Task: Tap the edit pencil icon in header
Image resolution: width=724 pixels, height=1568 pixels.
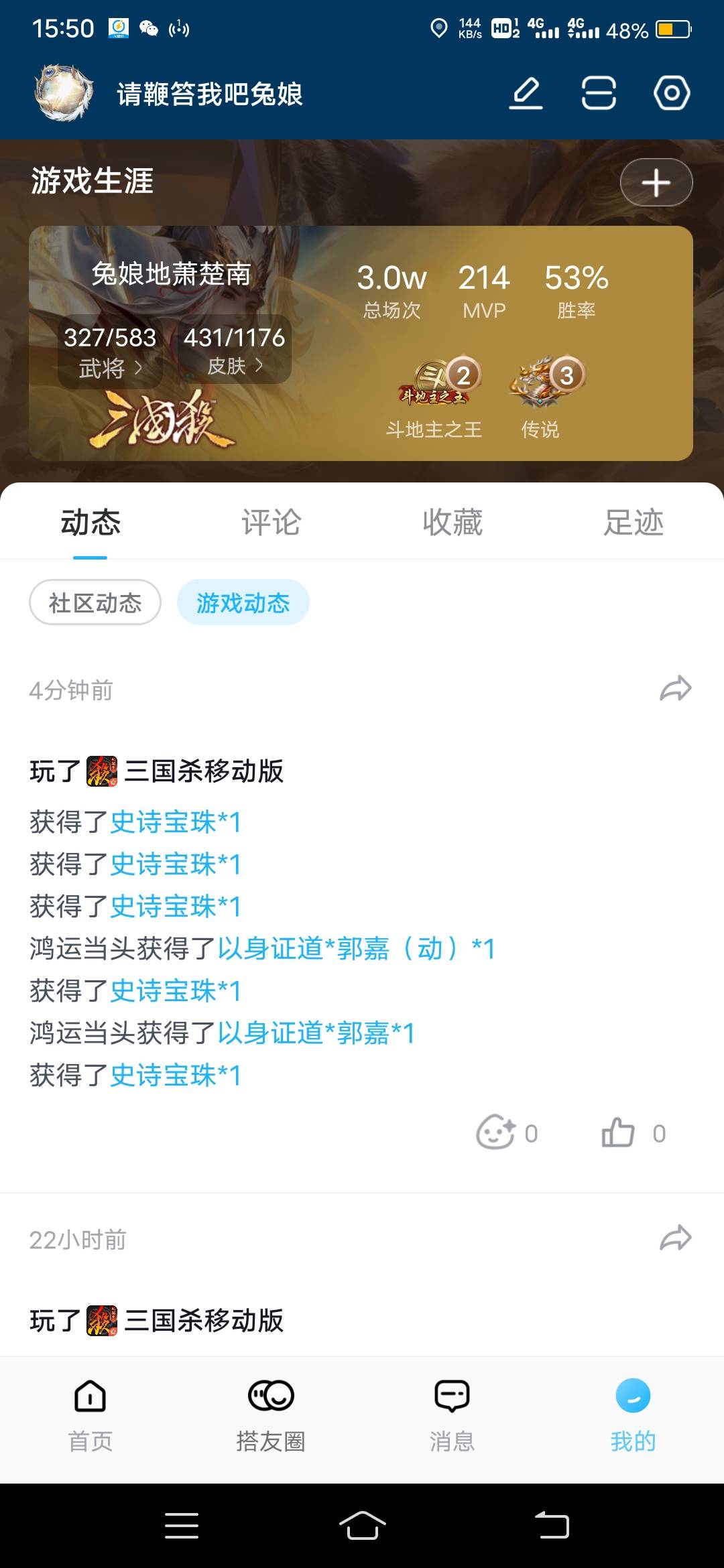Action: pyautogui.click(x=526, y=93)
